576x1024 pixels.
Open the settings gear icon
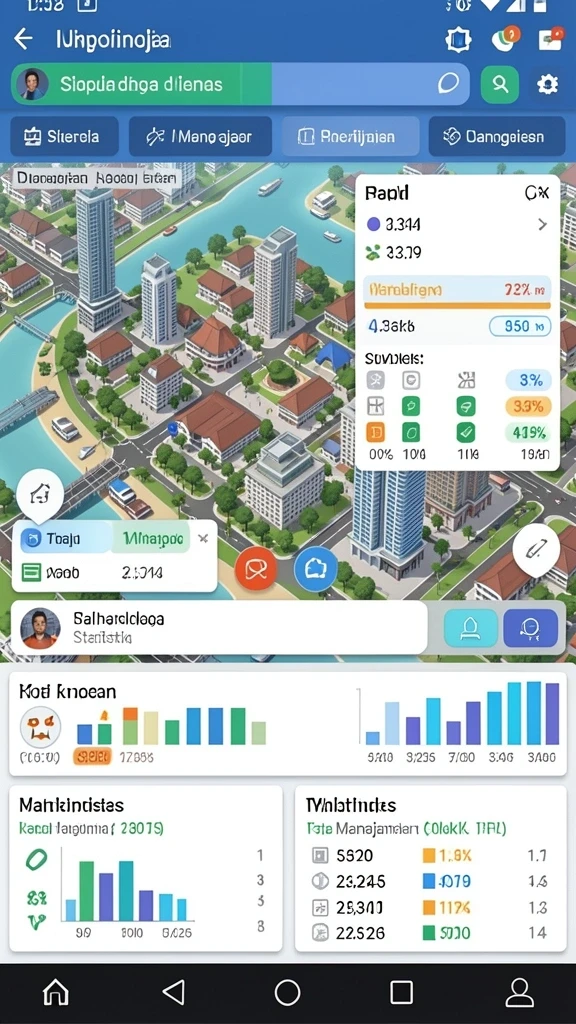(547, 84)
